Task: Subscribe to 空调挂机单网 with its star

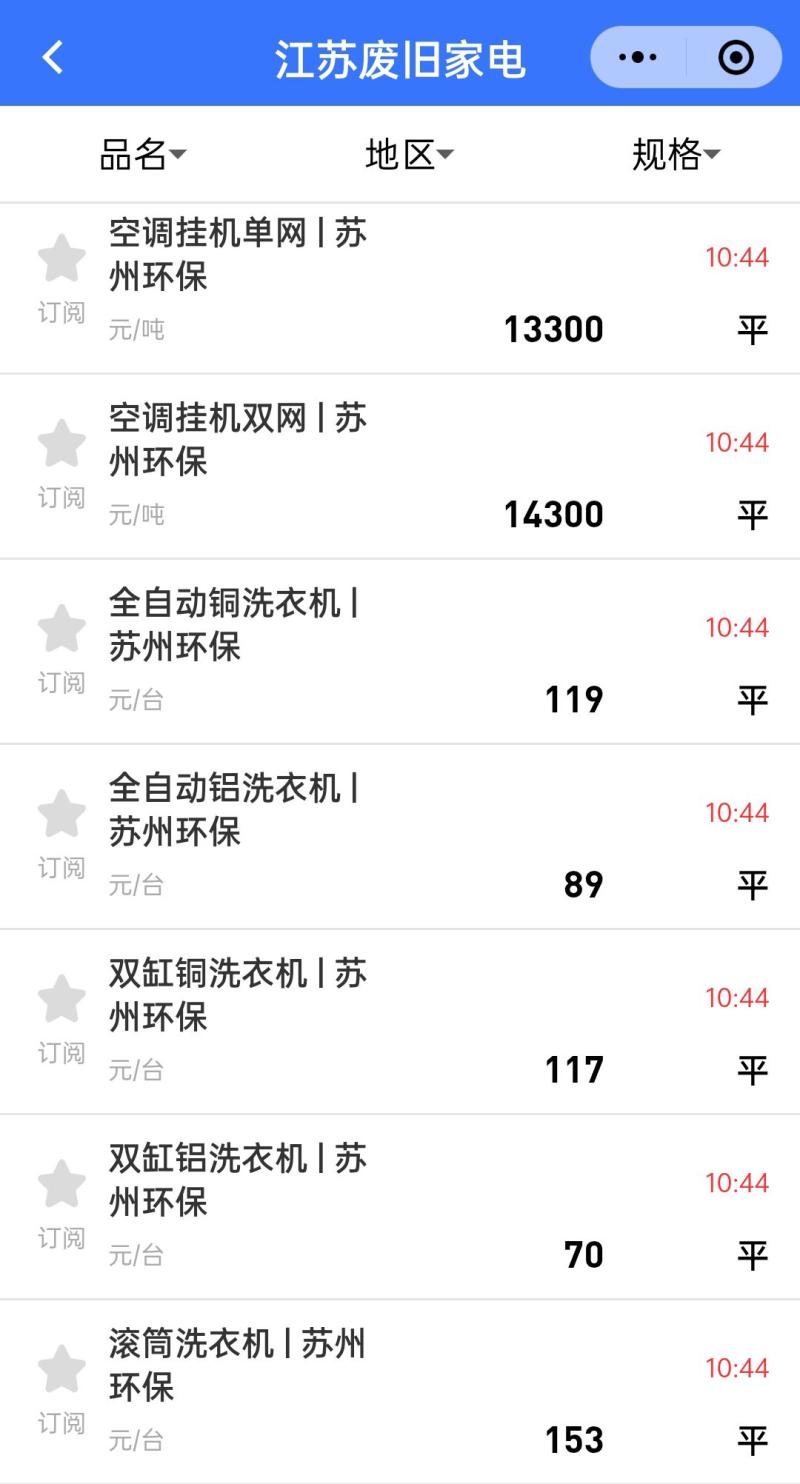Action: pos(62,260)
